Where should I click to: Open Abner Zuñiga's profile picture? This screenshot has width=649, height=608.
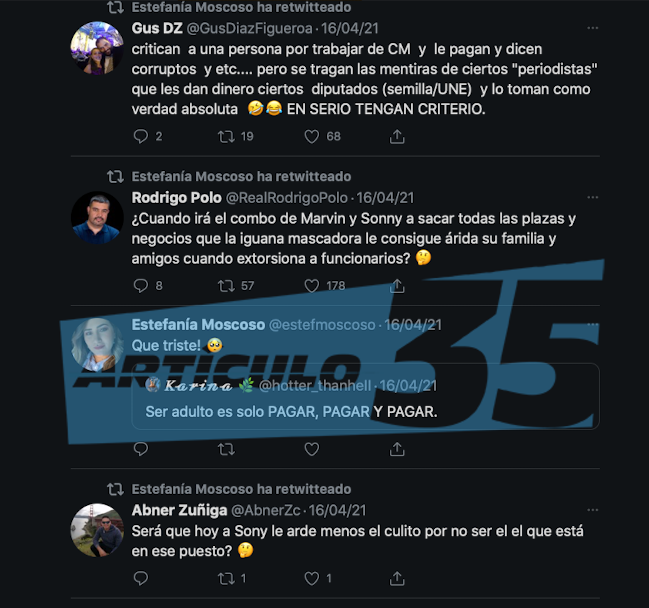[x=97, y=530]
